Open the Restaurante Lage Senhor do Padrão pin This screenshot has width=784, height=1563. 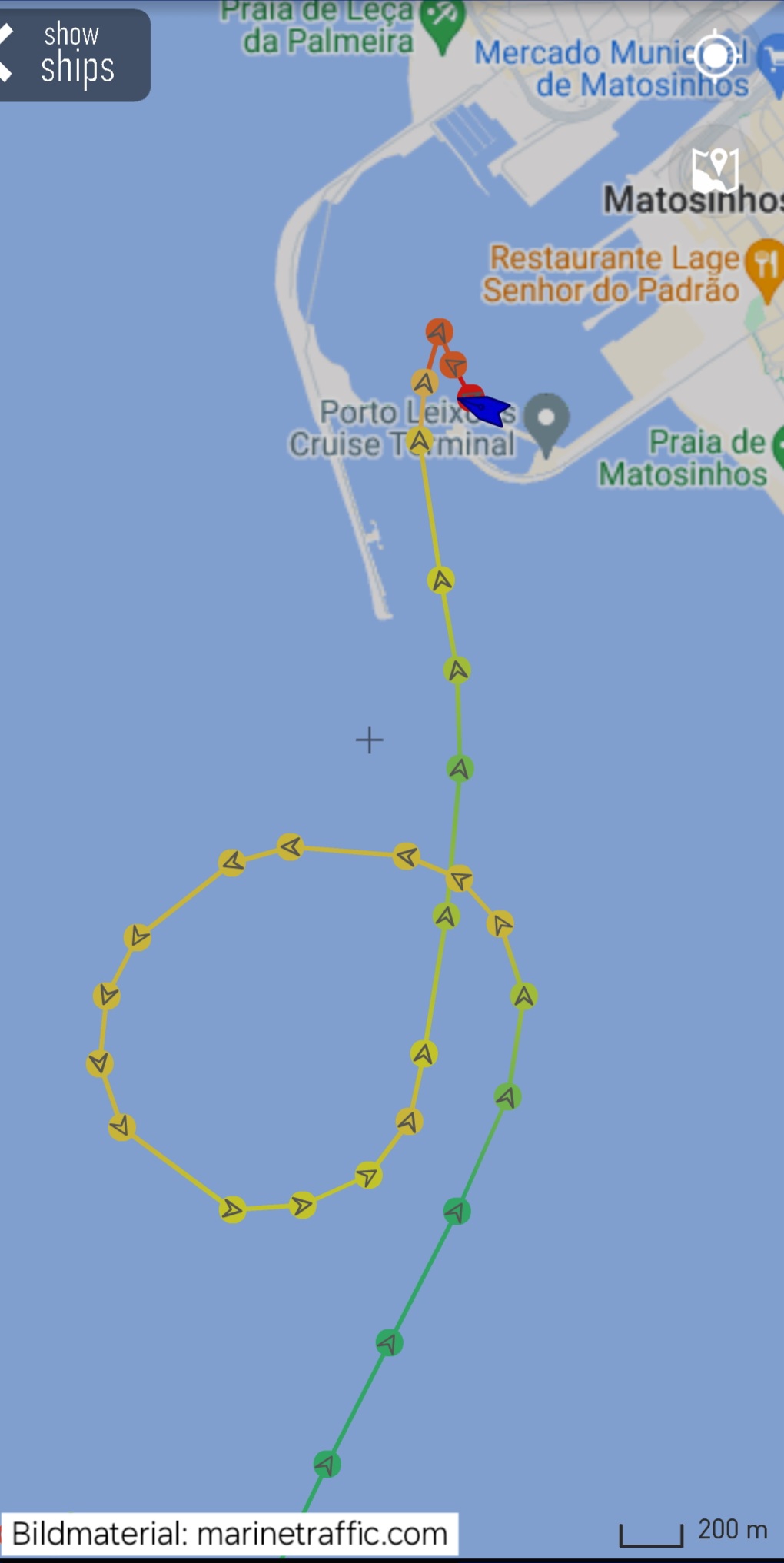pyautogui.click(x=766, y=270)
